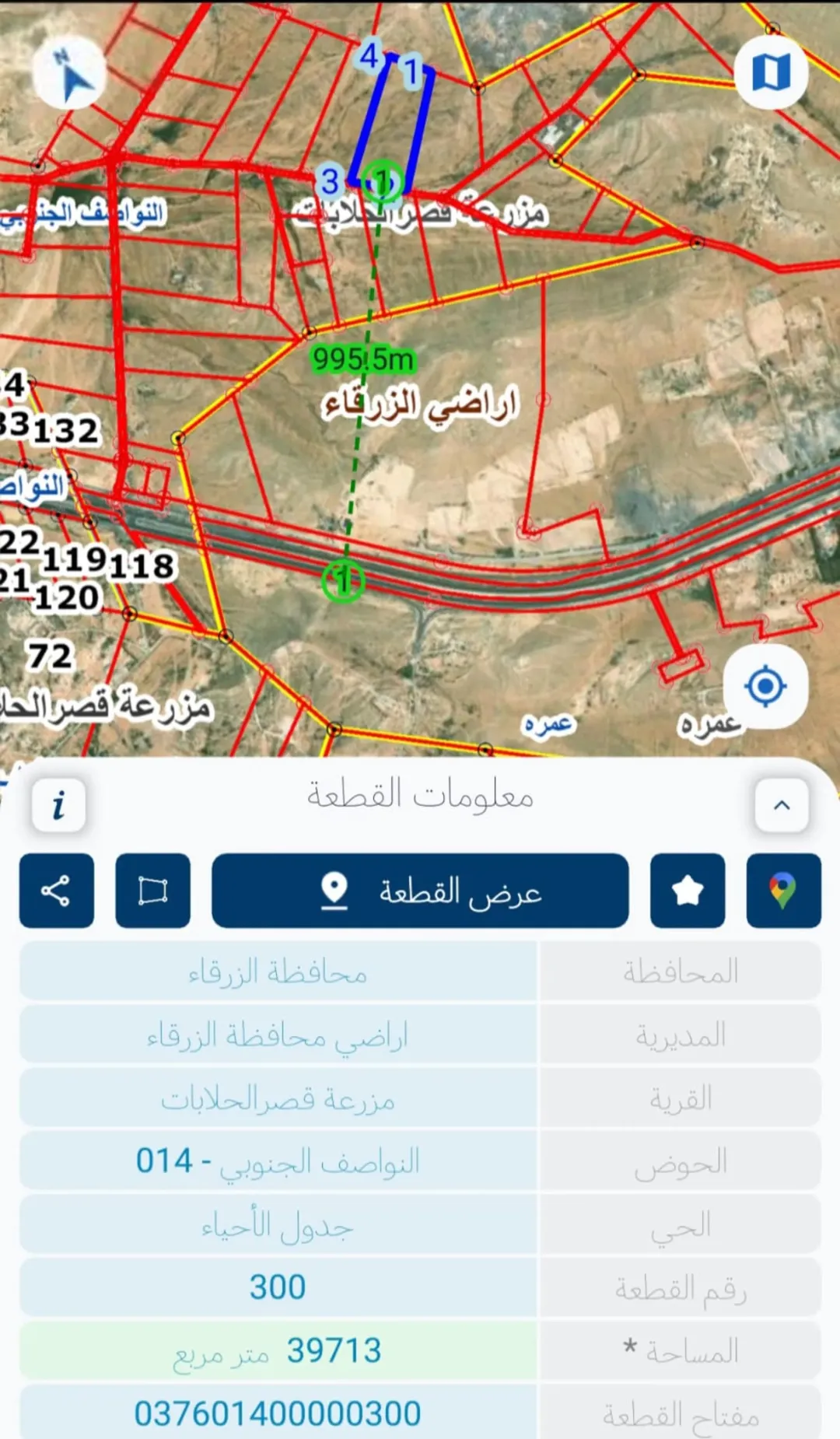Image resolution: width=840 pixels, height=1439 pixels.
Task: Open the parcel boundary outline tool
Action: click(x=153, y=891)
